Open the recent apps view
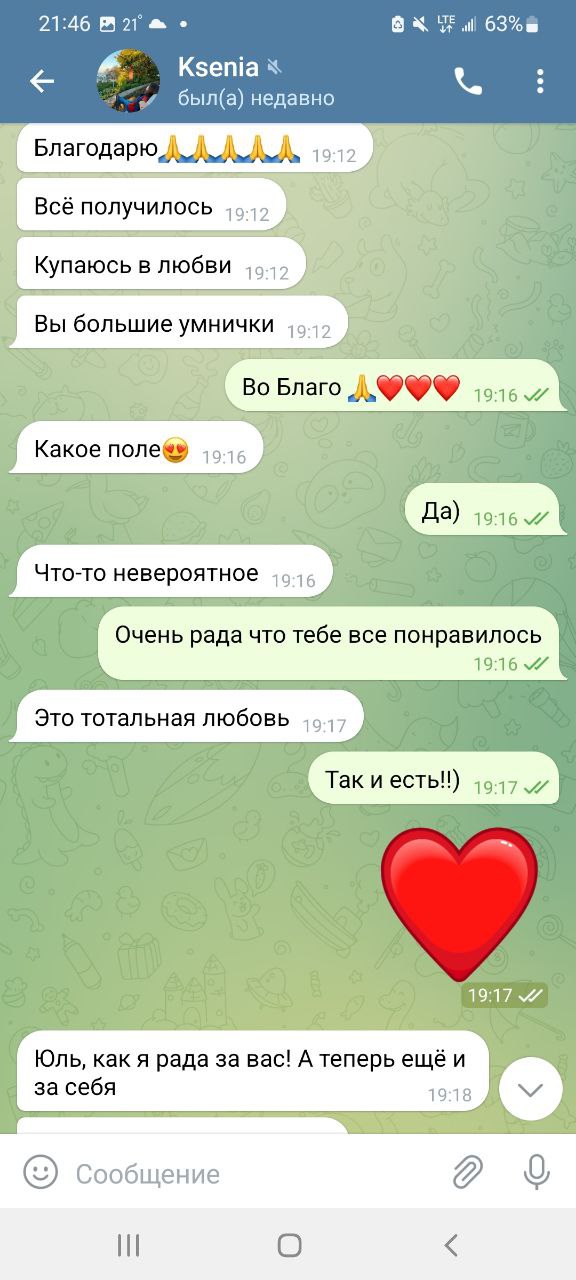 [128, 1245]
